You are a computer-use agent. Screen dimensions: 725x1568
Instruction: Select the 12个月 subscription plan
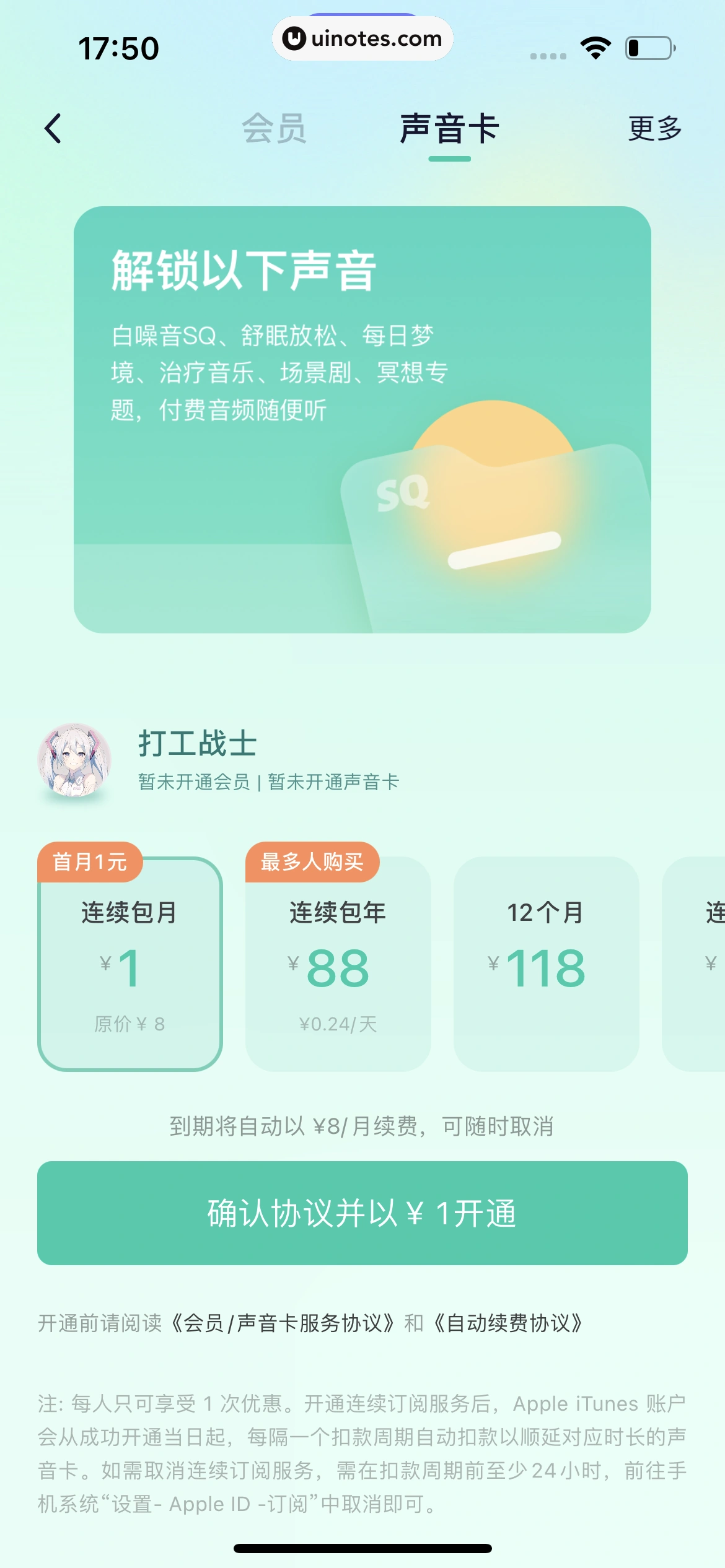(x=546, y=966)
